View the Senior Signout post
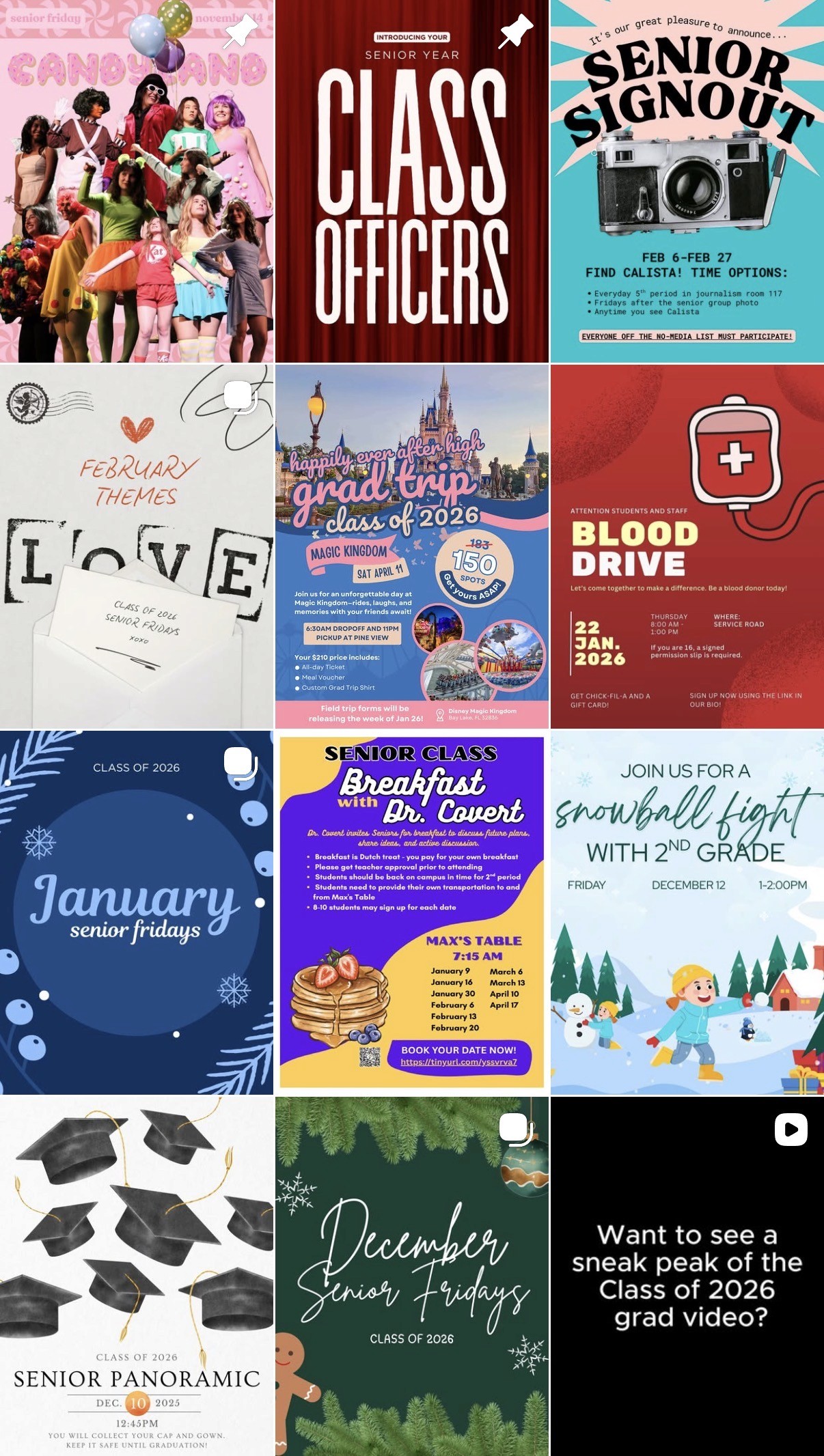This screenshot has width=824, height=1456. point(687,181)
